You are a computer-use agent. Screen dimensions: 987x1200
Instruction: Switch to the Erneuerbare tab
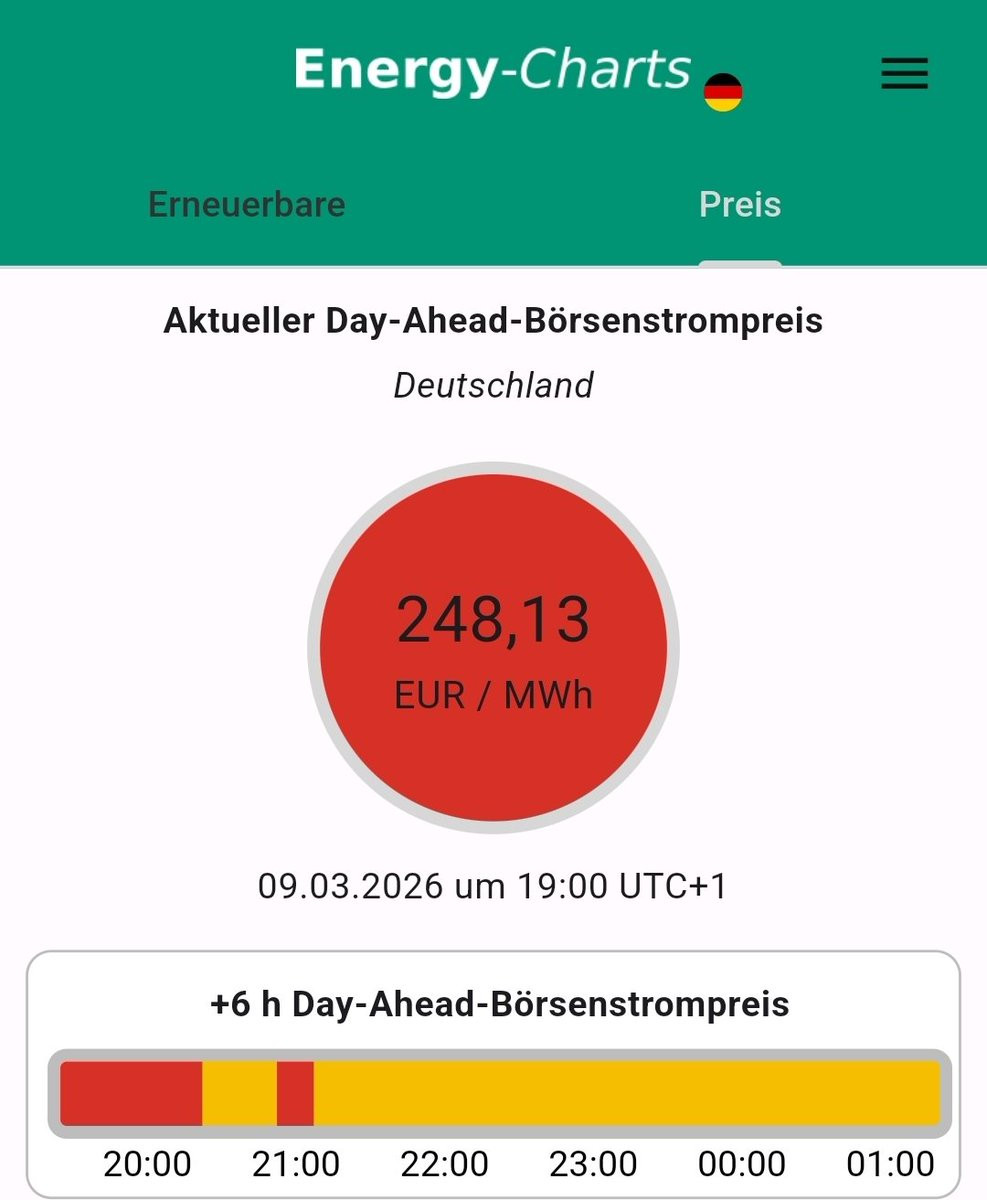pos(246,205)
